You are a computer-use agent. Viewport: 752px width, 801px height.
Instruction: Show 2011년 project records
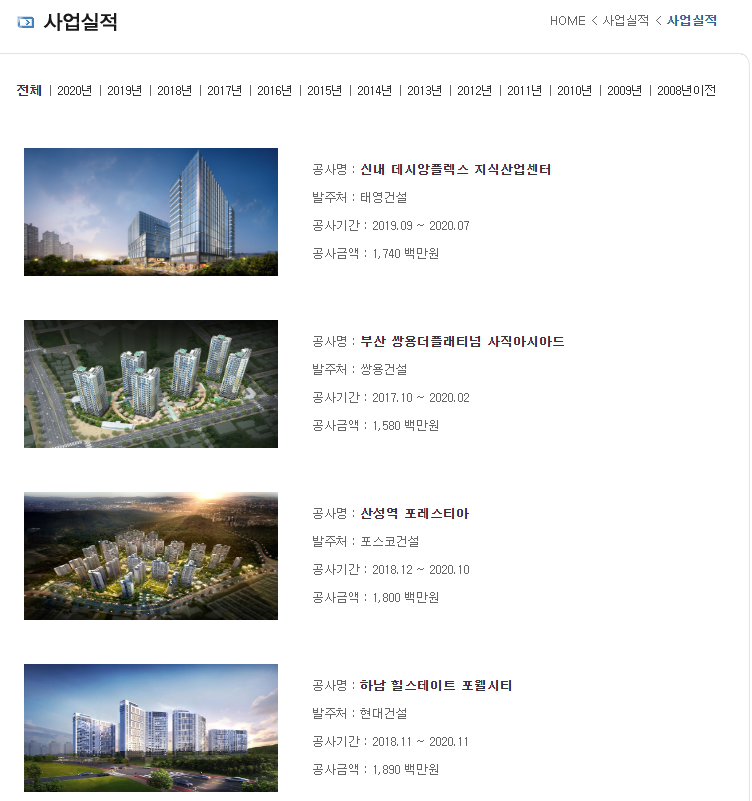pyautogui.click(x=524, y=91)
